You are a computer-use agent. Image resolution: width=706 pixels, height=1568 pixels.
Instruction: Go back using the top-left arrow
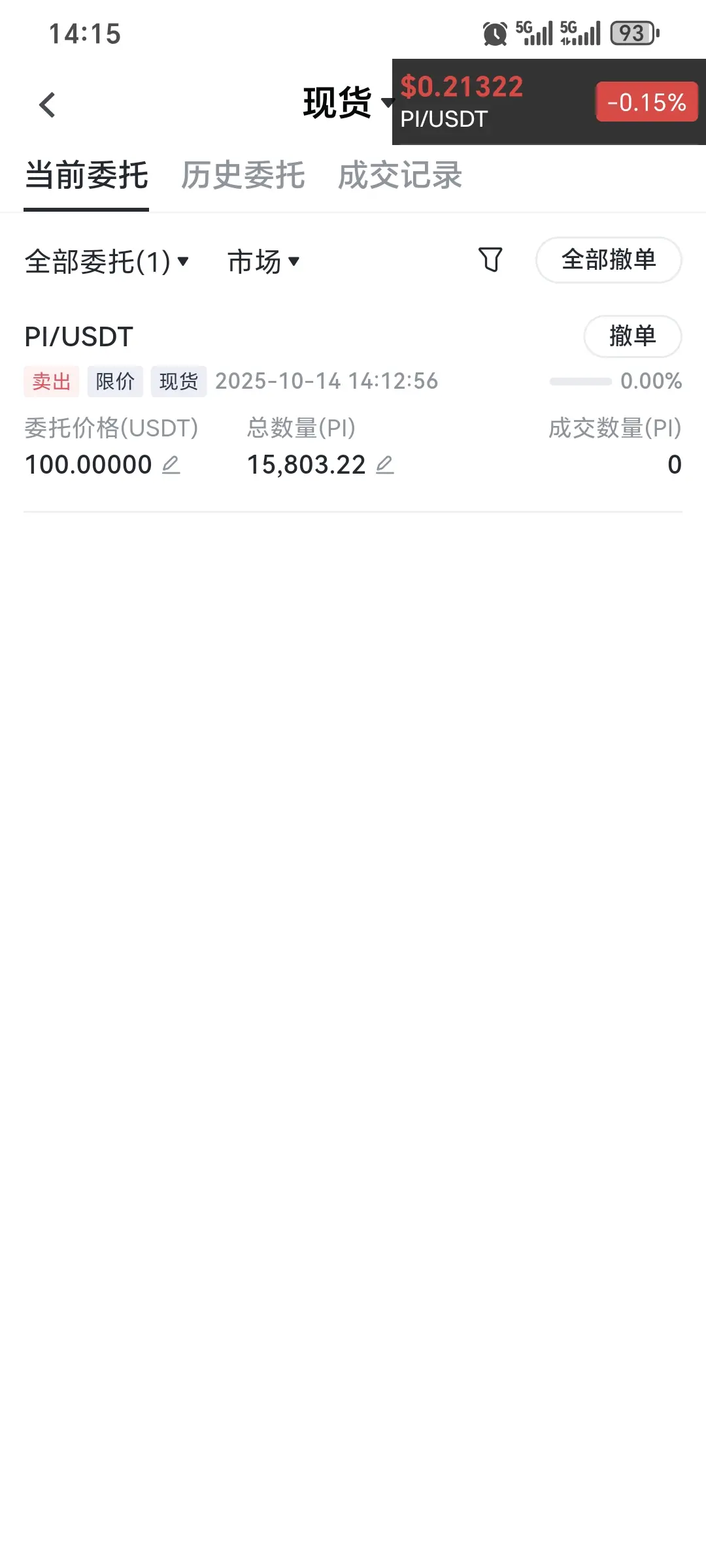click(47, 105)
